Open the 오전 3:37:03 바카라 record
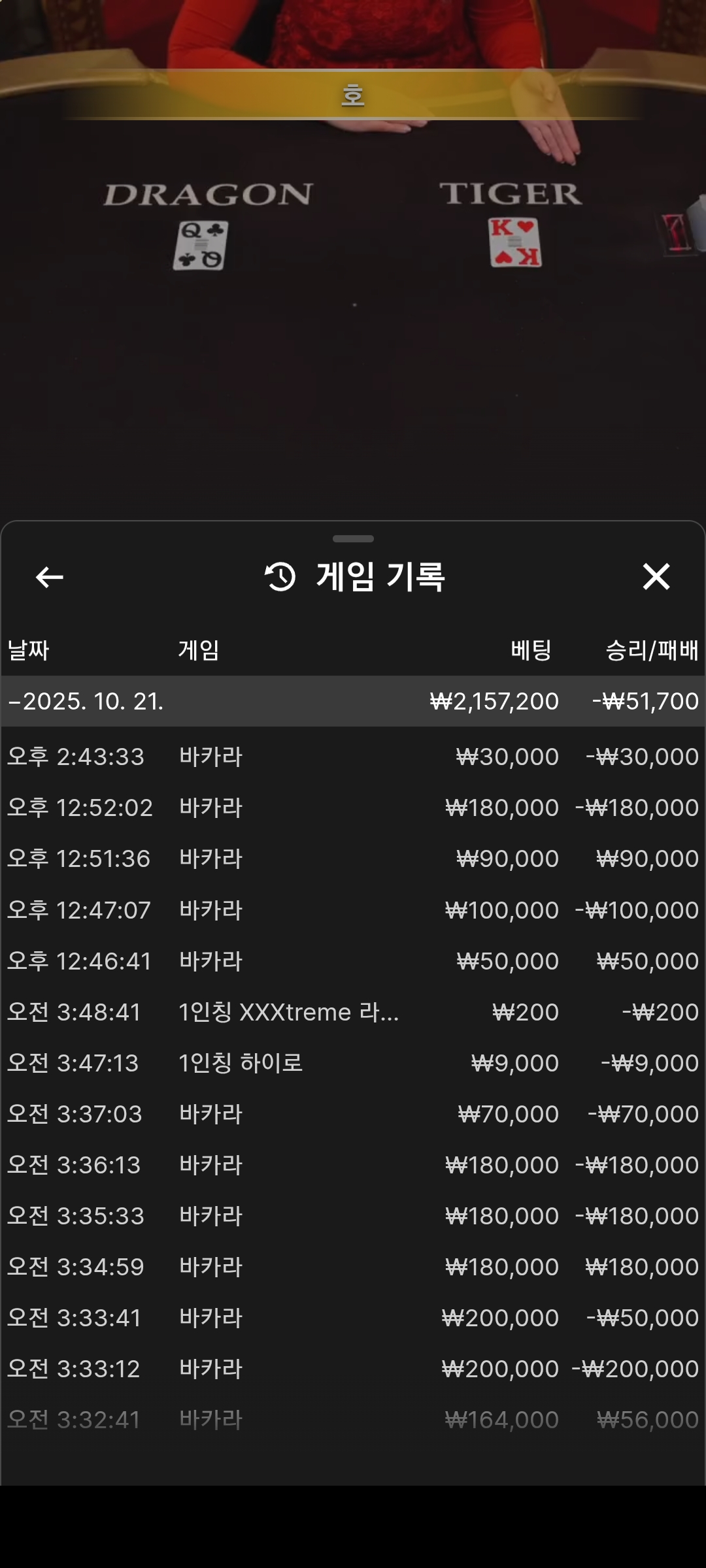 pos(353,1114)
